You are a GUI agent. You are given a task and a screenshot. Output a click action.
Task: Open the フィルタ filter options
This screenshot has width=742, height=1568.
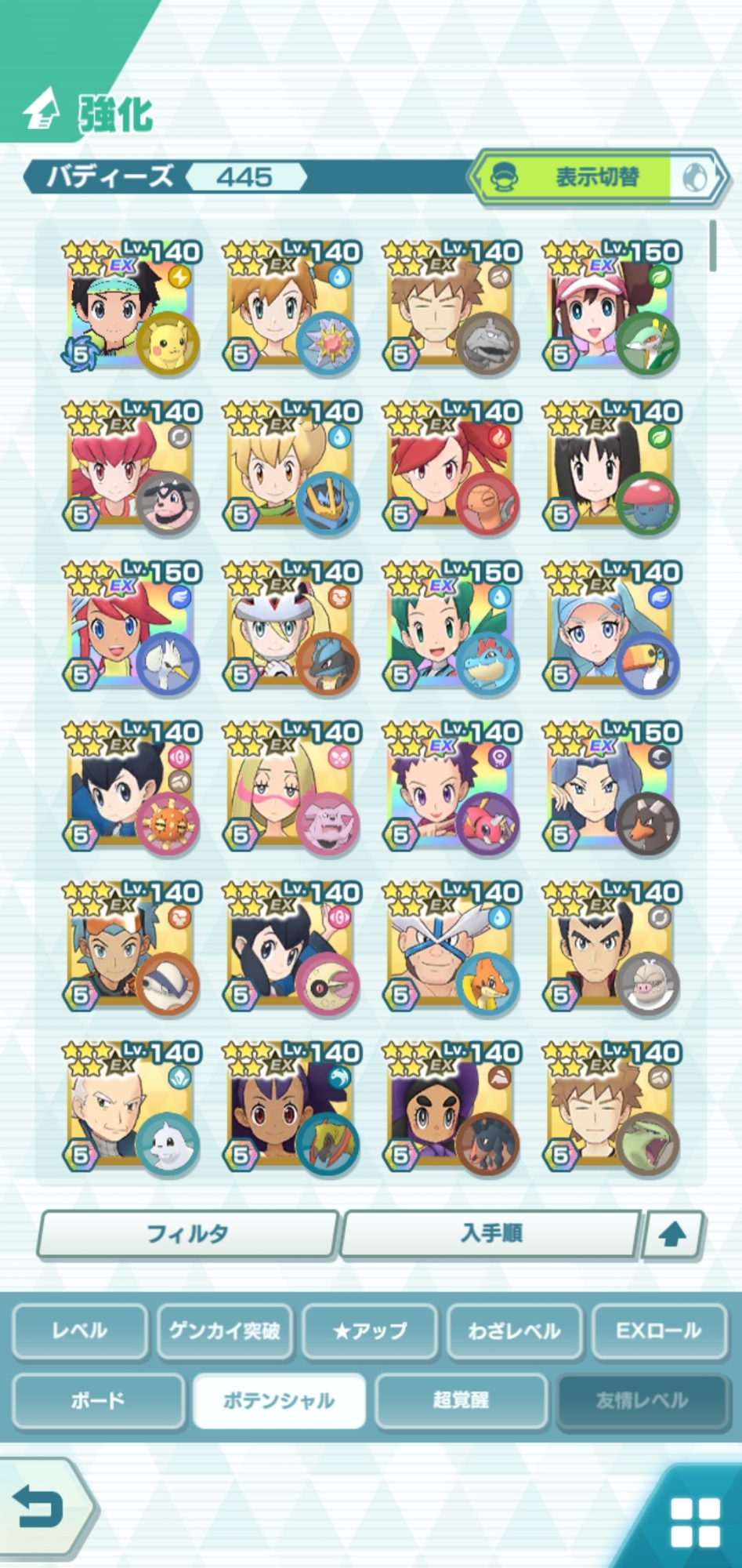pyautogui.click(x=187, y=1234)
